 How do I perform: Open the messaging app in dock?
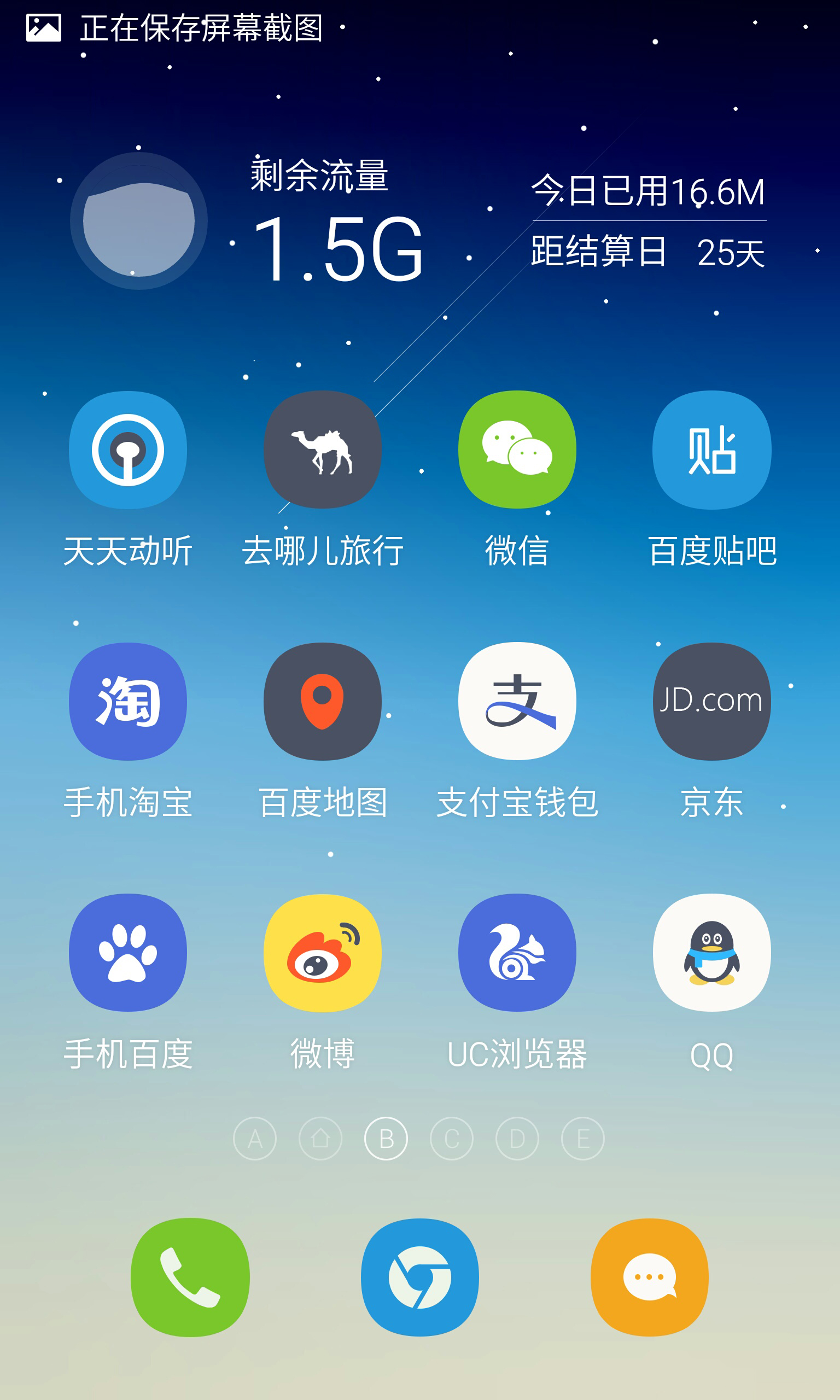click(649, 1277)
